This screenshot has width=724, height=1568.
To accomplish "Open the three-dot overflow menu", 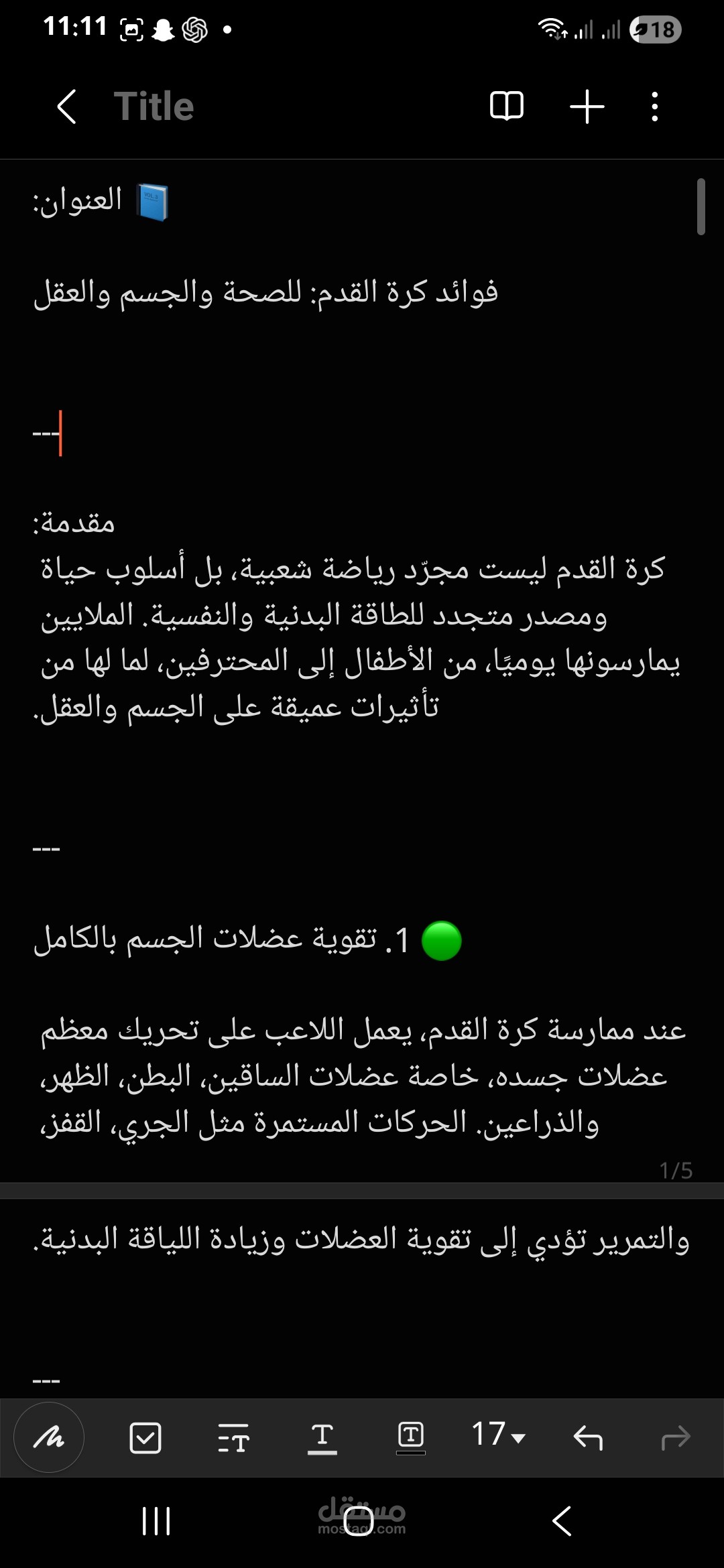I will pos(655,107).
